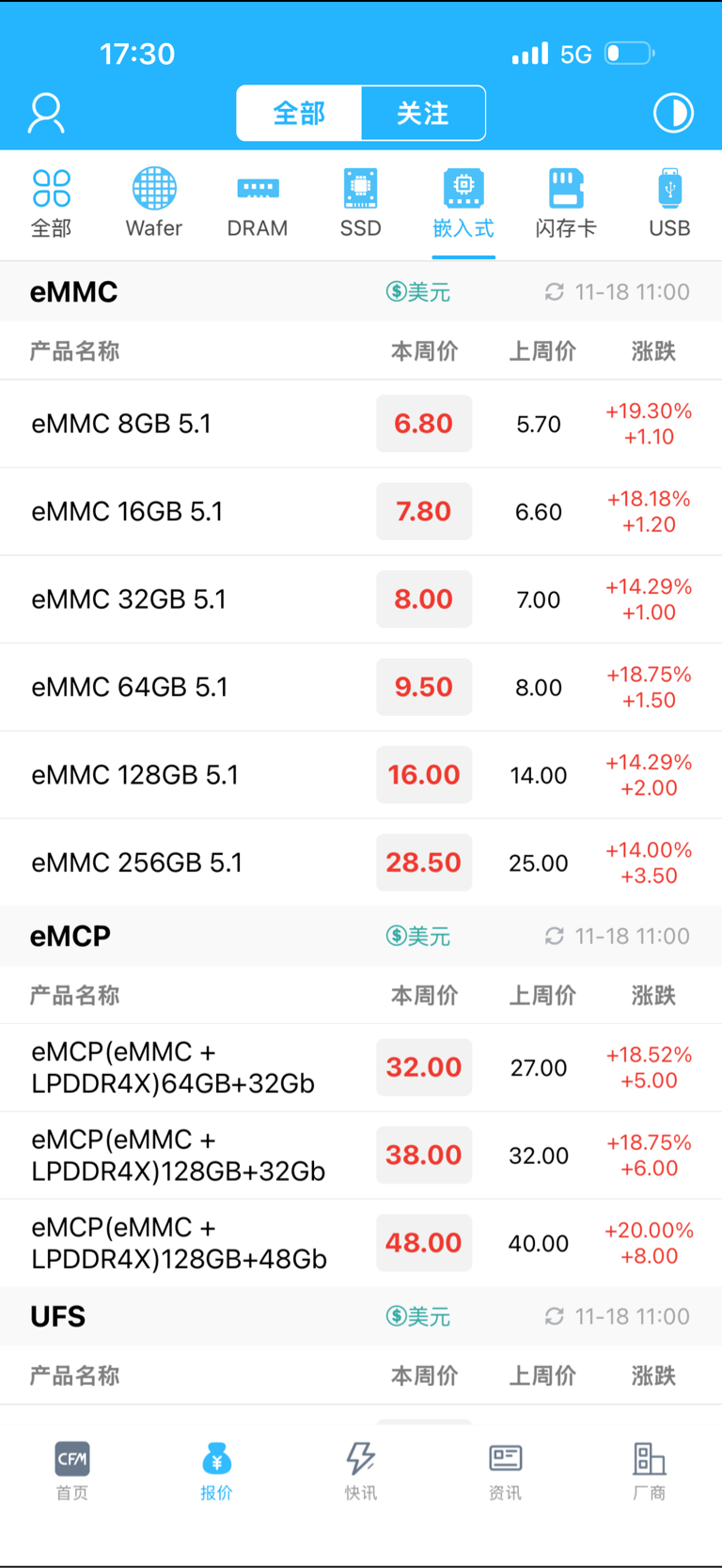Switch to the USB category
The height and width of the screenshot is (1568, 722).
[x=669, y=203]
